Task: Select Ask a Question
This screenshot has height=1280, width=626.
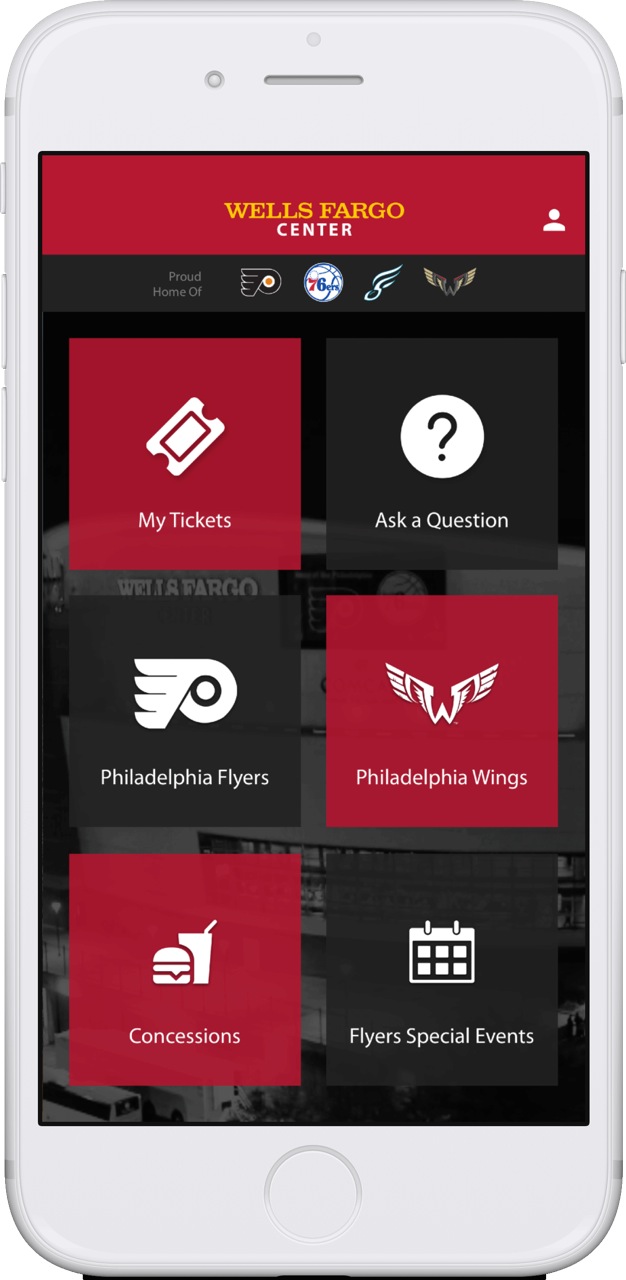Action: coord(442,454)
